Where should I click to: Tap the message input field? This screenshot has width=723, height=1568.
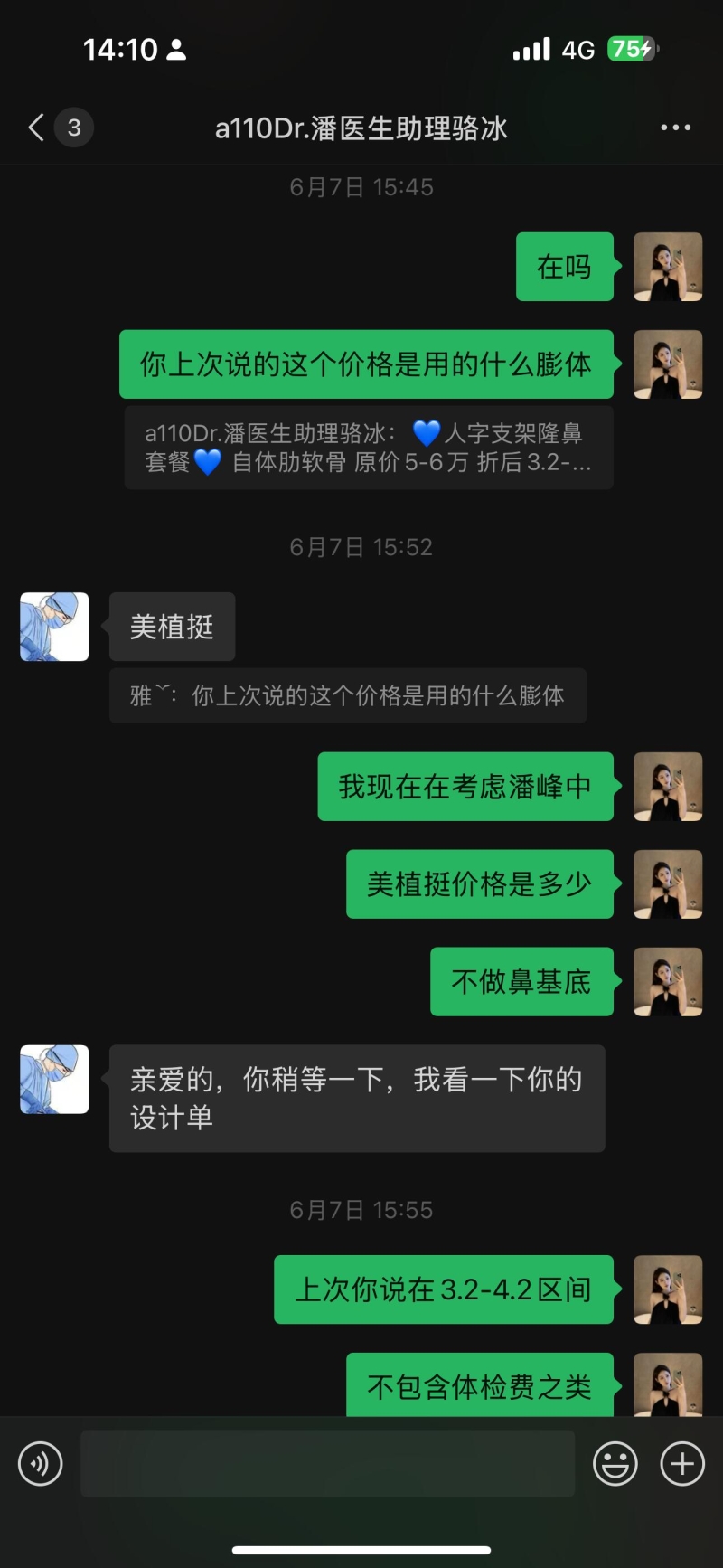pyautogui.click(x=327, y=1464)
